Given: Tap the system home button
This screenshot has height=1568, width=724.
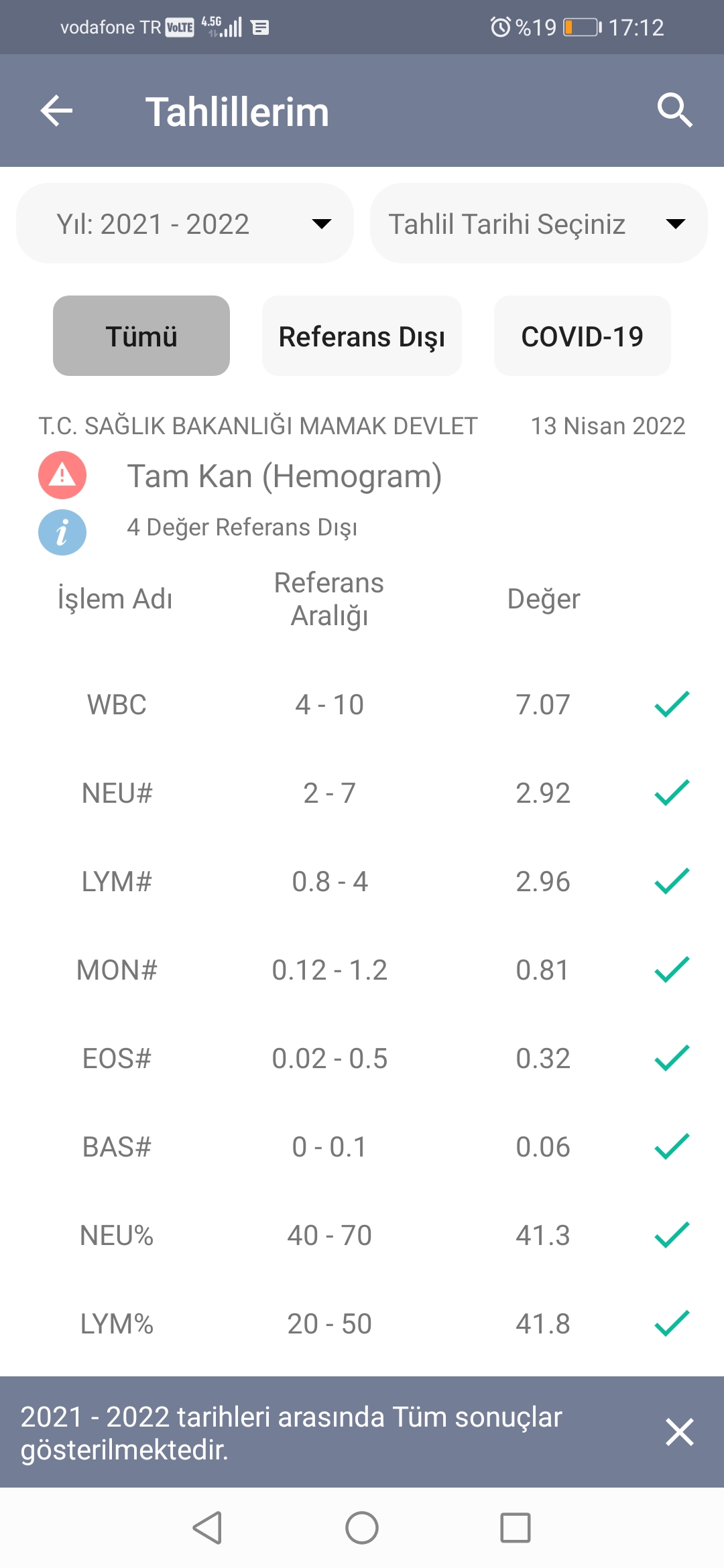Looking at the screenshot, I should click(x=362, y=1528).
